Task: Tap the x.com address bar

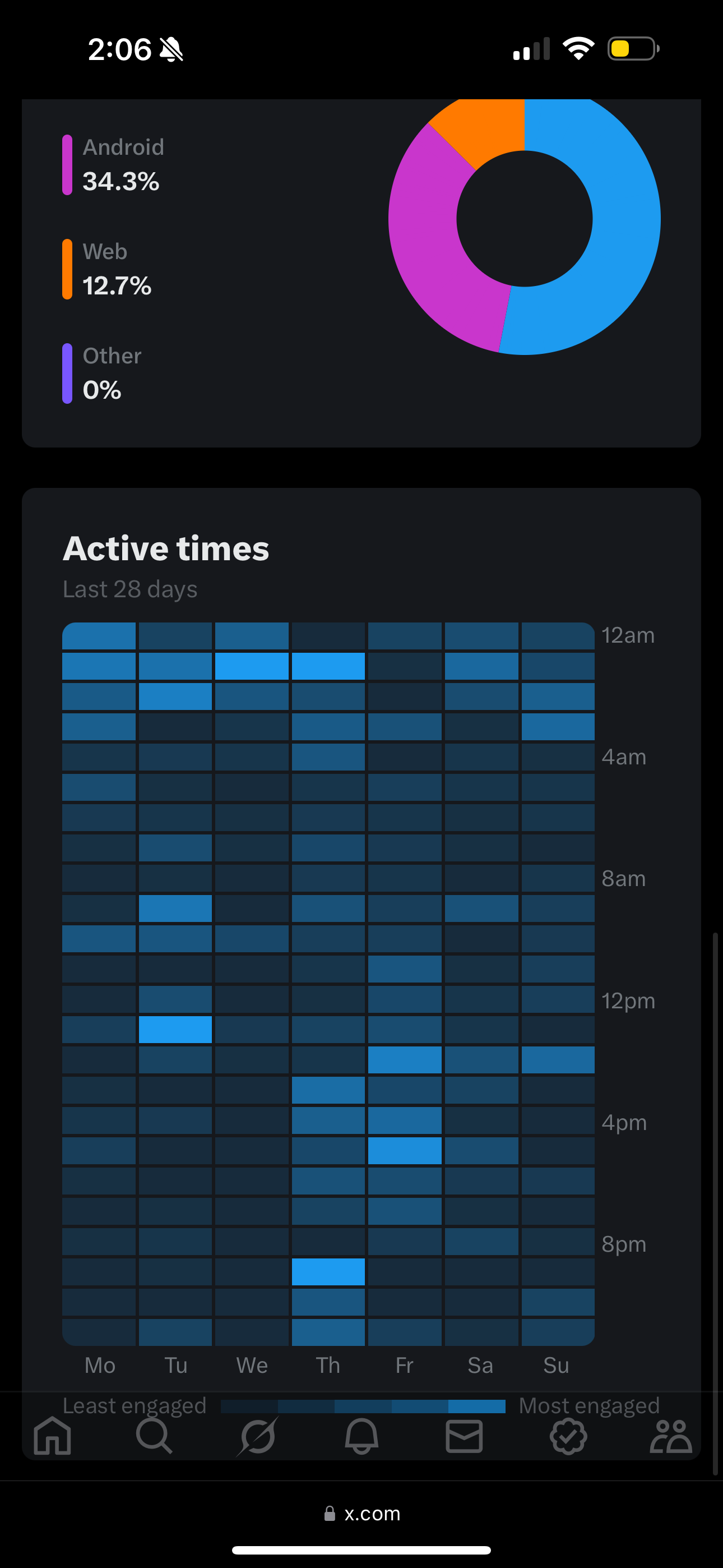Action: click(x=361, y=1513)
